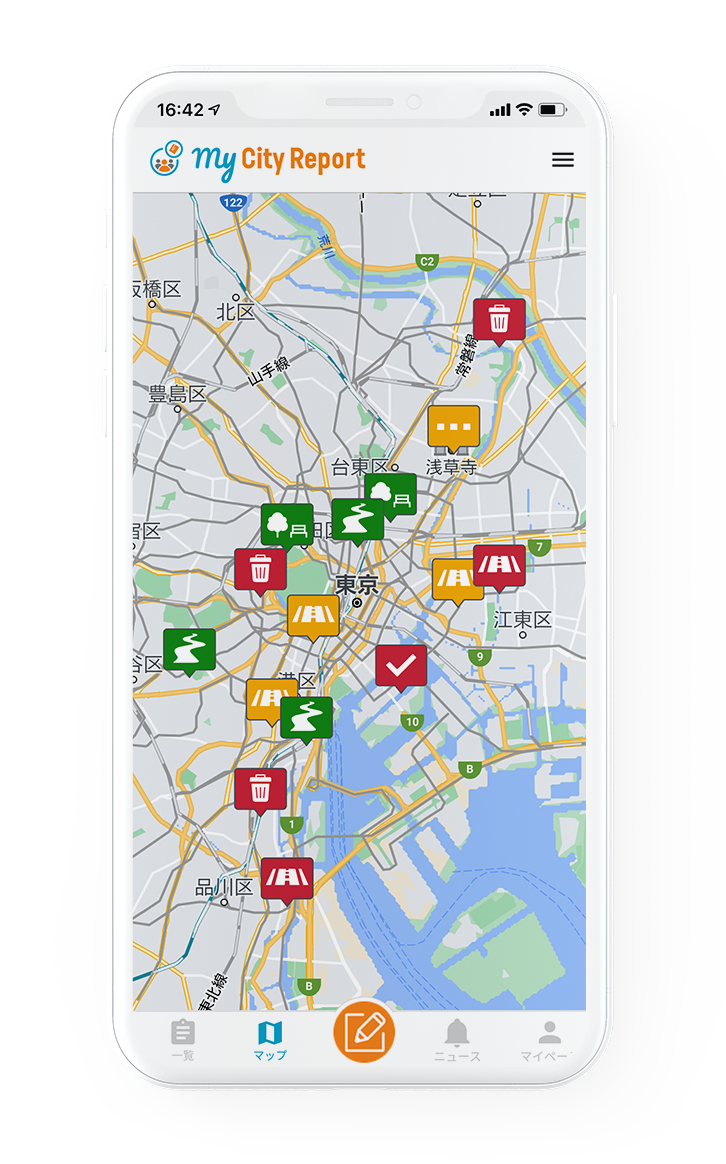
Task: Tap the orange speech-bubble marker above 浅草寺
Action: (453, 426)
